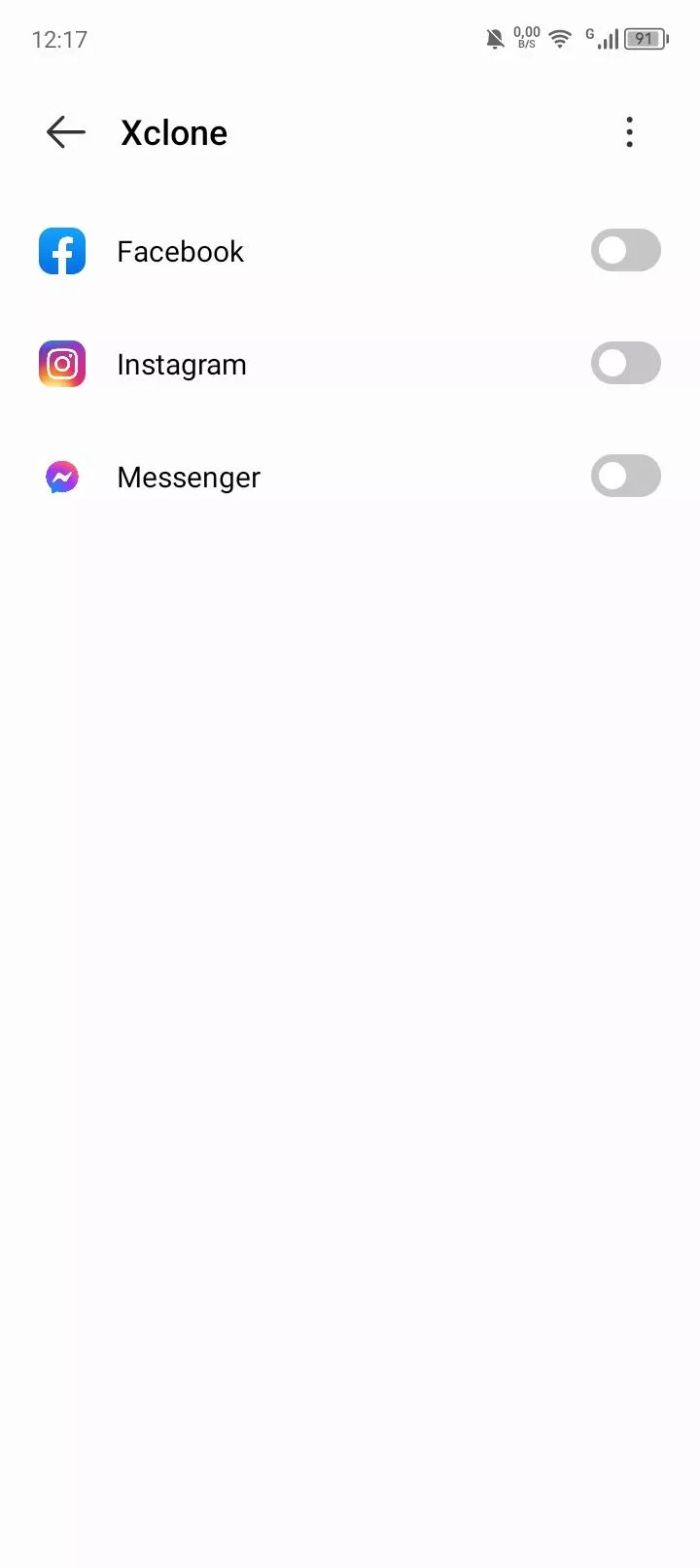This screenshot has height=1568, width=700.
Task: Open the three-dot overflow menu
Action: tap(630, 132)
